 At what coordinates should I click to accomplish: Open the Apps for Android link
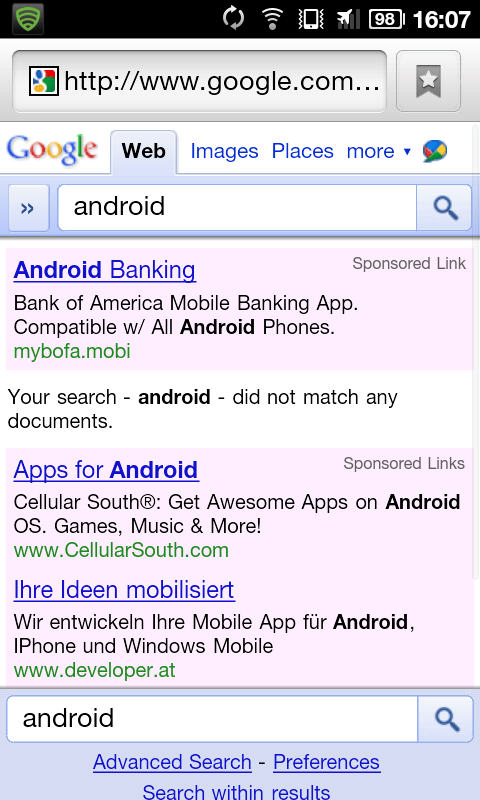(106, 470)
